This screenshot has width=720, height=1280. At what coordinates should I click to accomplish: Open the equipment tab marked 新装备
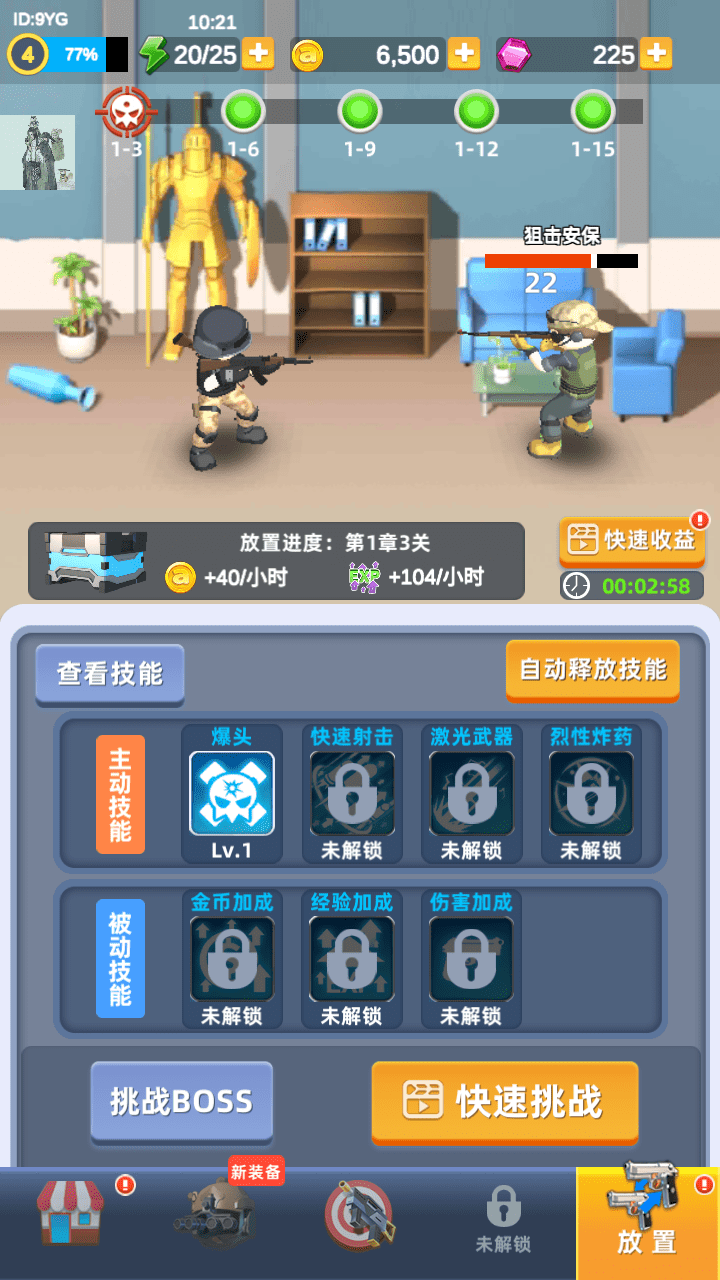[215, 1213]
